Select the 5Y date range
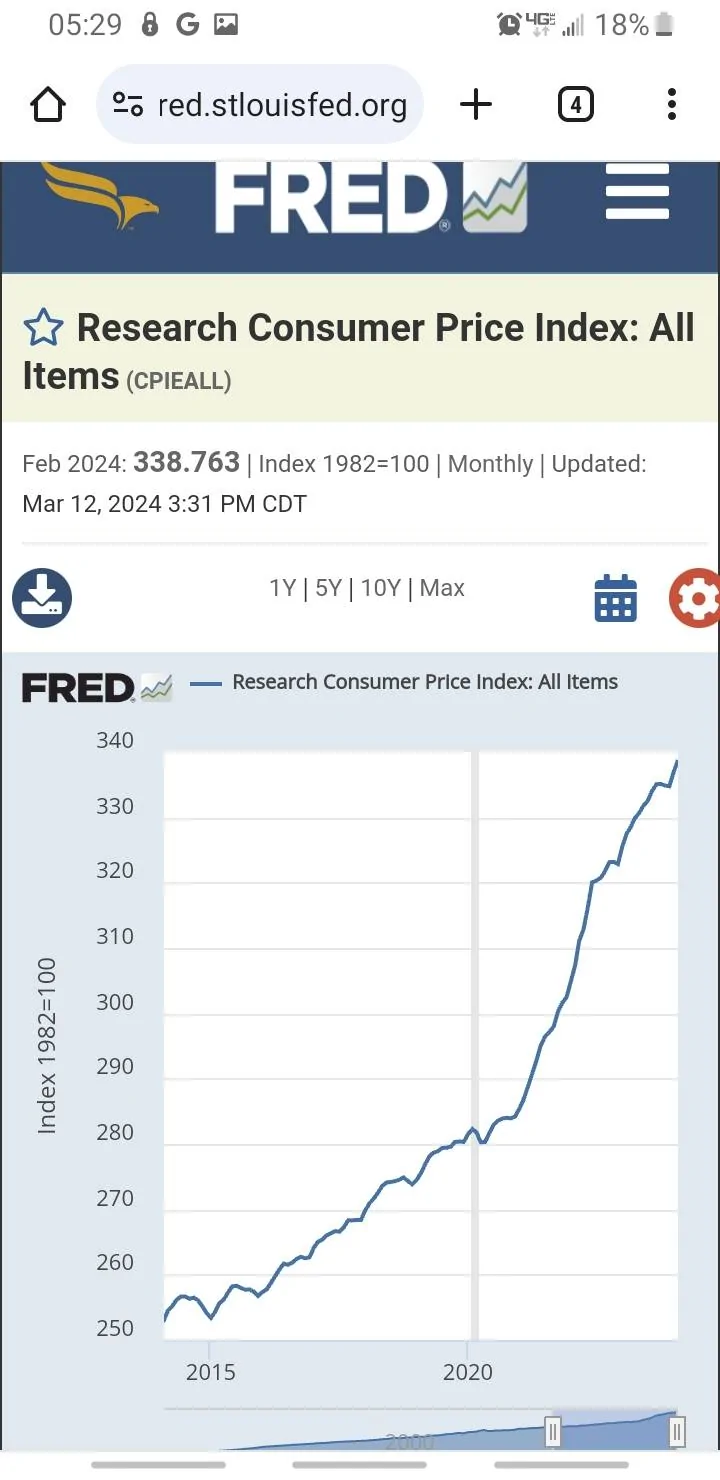This screenshot has height=1480, width=720. pos(328,588)
